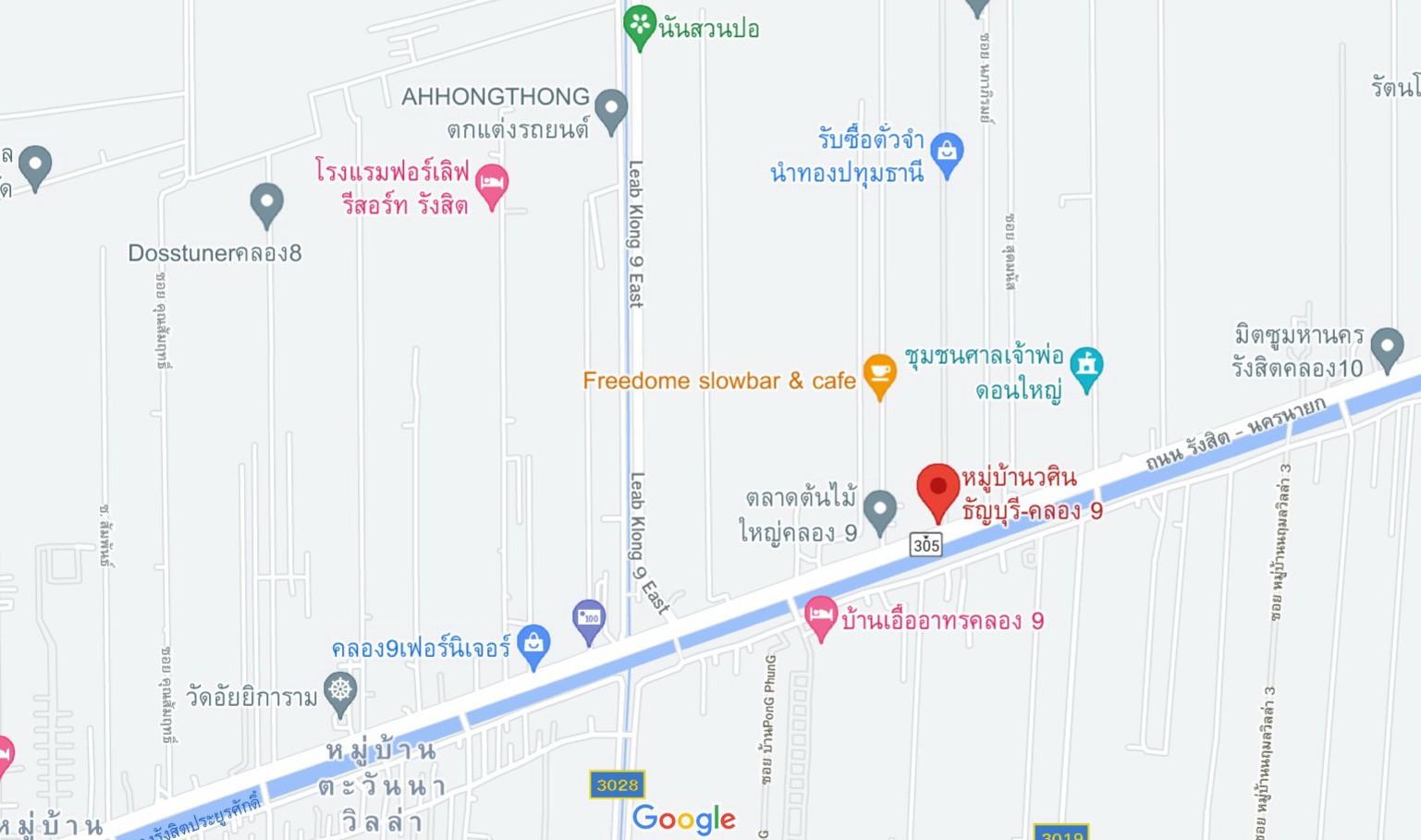
Task: Tap the ชุมชนศาลเจ้าพ่อดอนใหญ่ shrine marker
Action: pos(1086,366)
